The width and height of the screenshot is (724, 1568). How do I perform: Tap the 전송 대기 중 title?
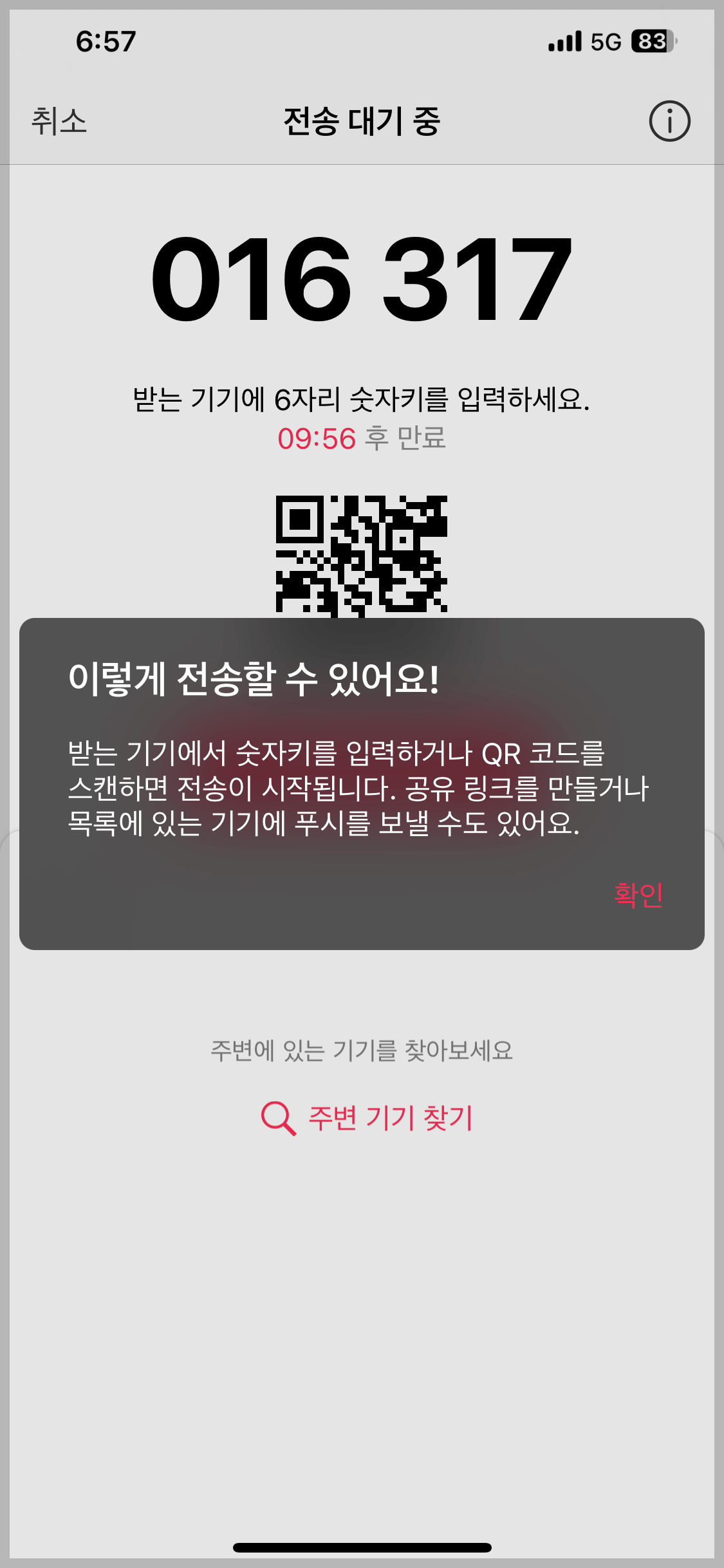tap(362, 120)
